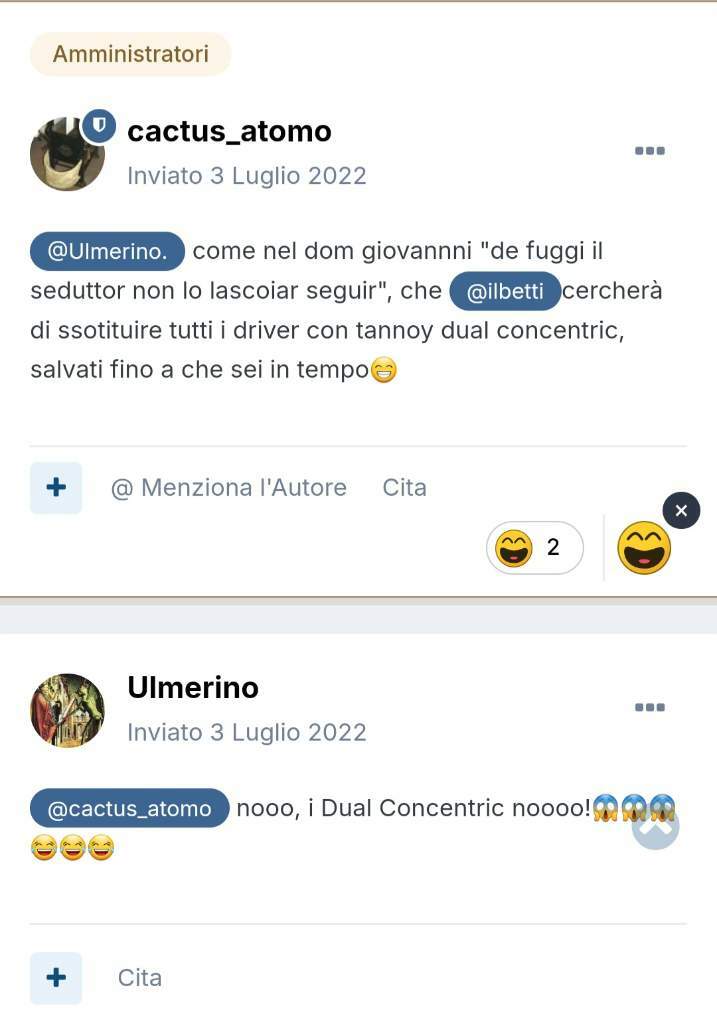Open the Amministratori group badge
Viewport: 717px width, 1024px height.
point(131,54)
